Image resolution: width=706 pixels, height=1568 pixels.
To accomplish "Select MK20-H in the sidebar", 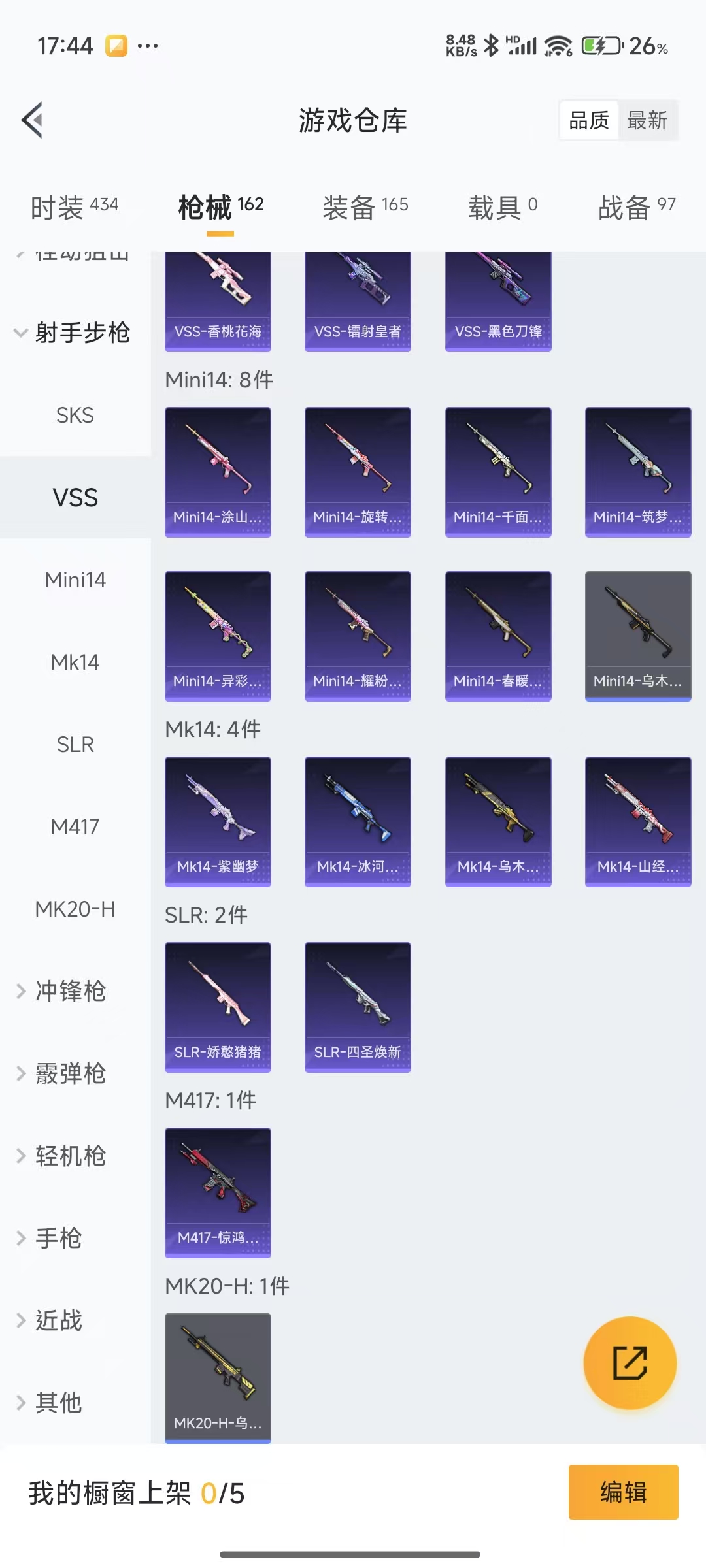I will [75, 909].
